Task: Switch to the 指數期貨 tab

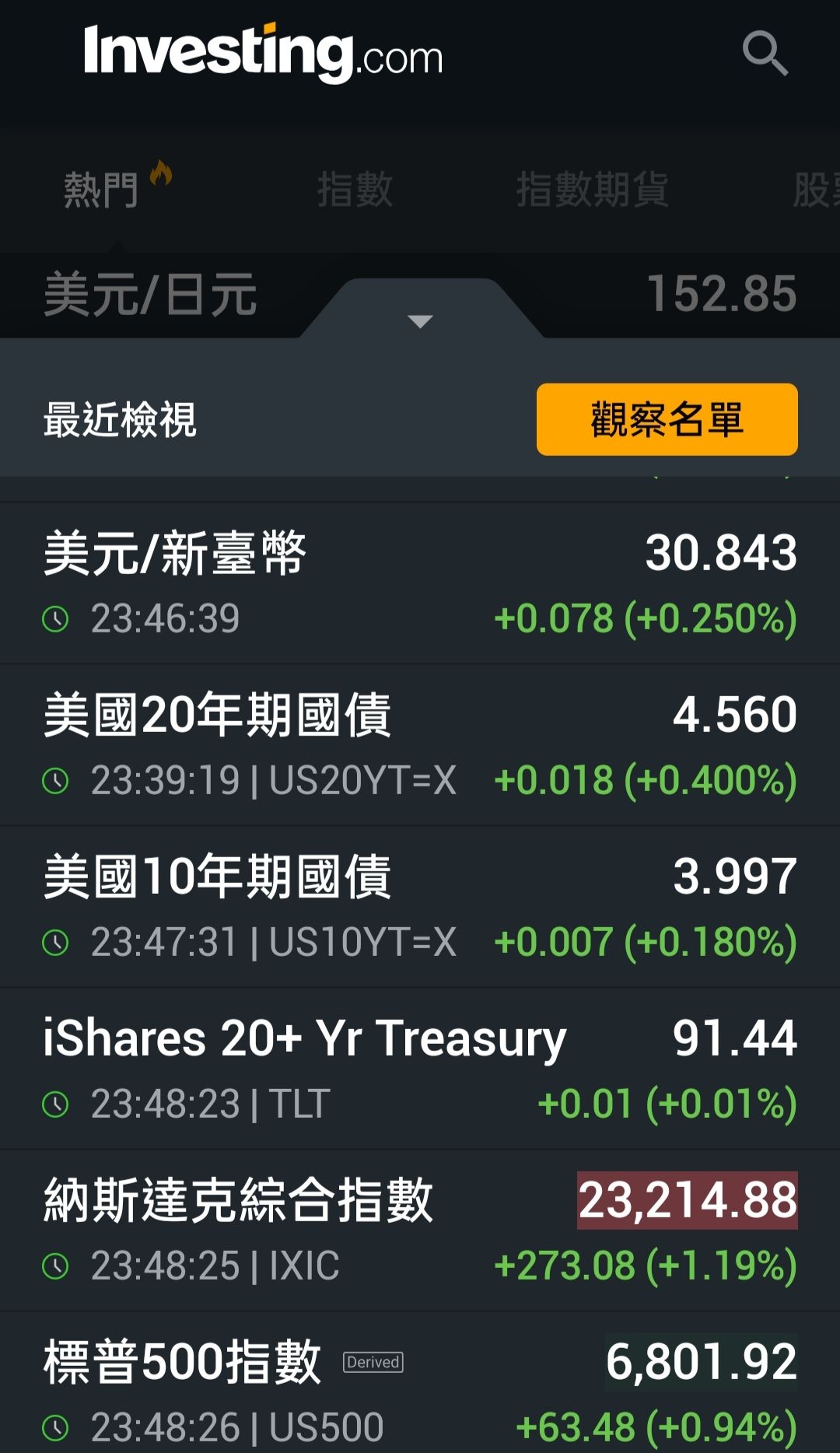Action: click(x=592, y=190)
